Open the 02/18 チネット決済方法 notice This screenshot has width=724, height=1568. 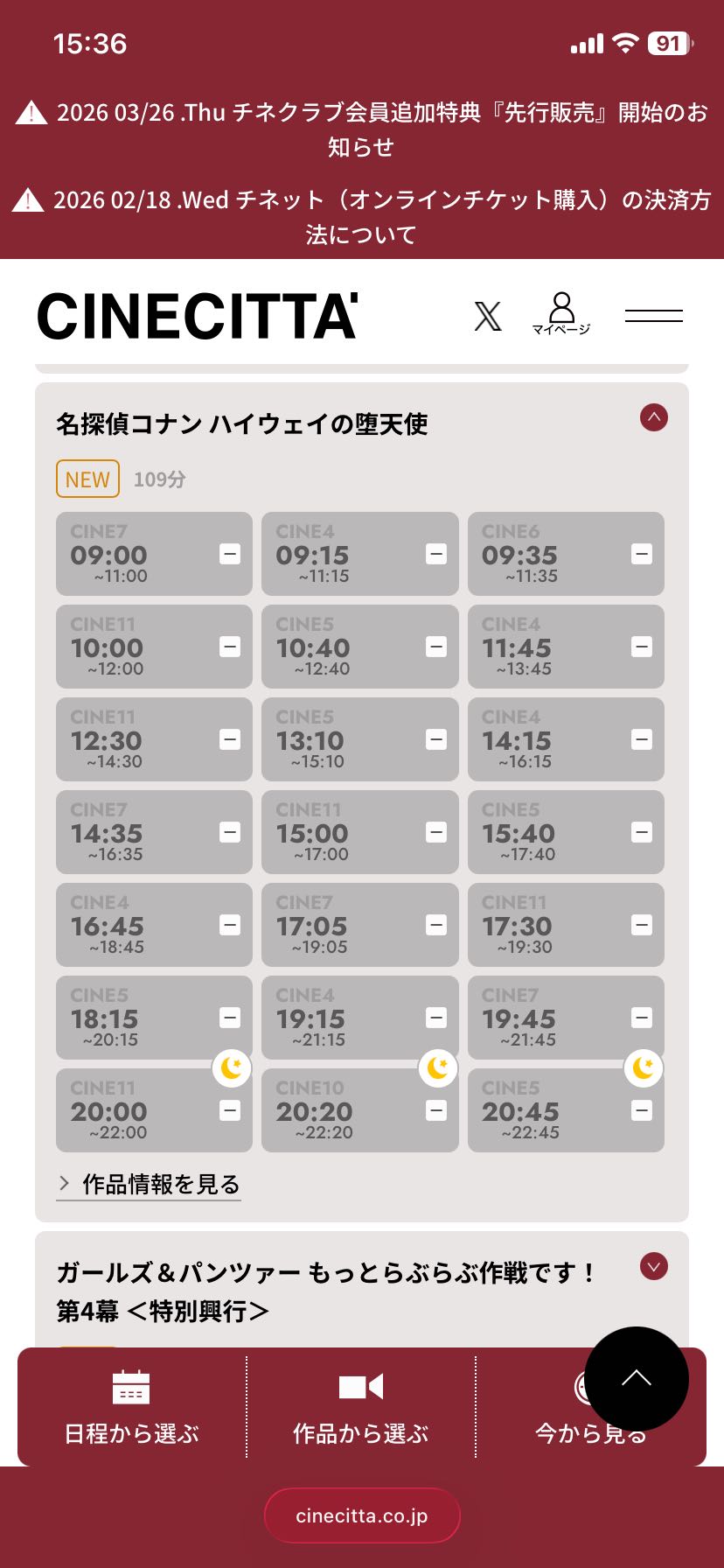click(x=362, y=217)
